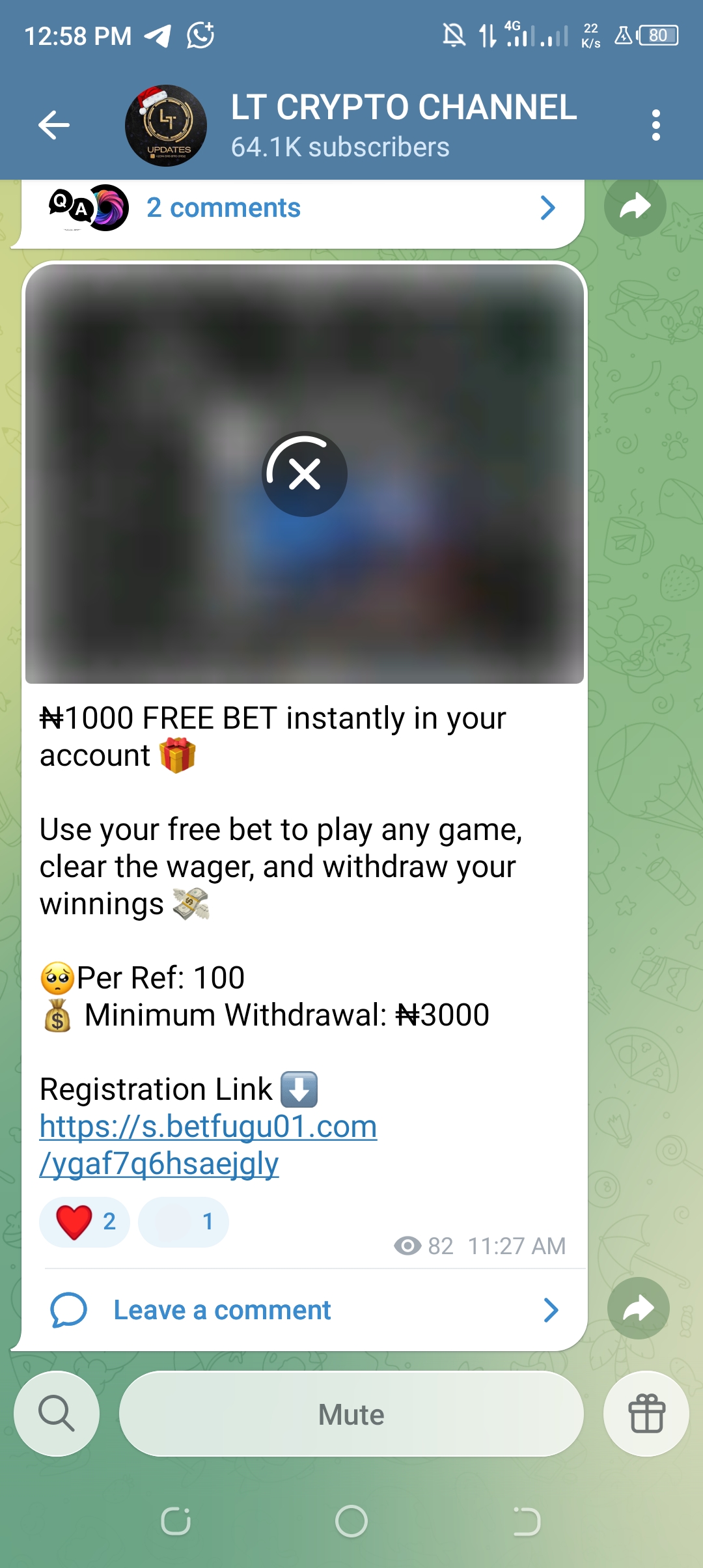Open the three-dot overflow menu
Viewport: 703px width, 1568px height.
click(x=655, y=125)
